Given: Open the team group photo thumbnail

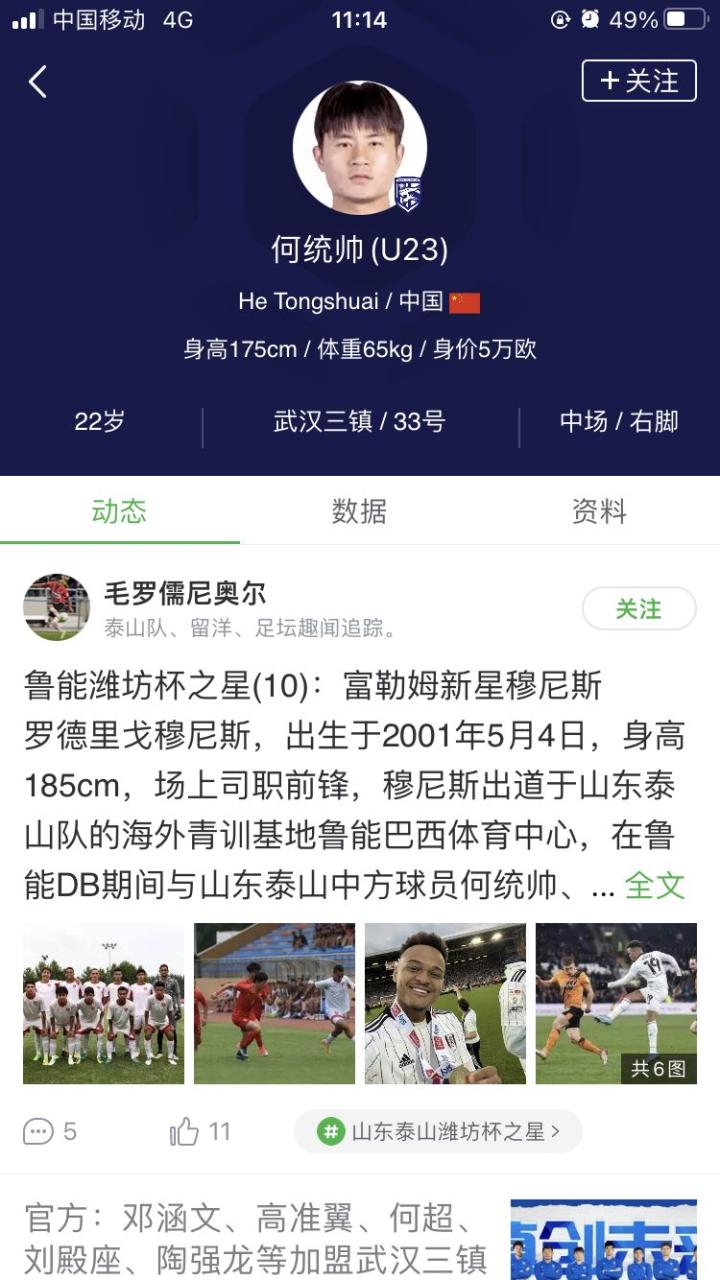Looking at the screenshot, I should [104, 1003].
